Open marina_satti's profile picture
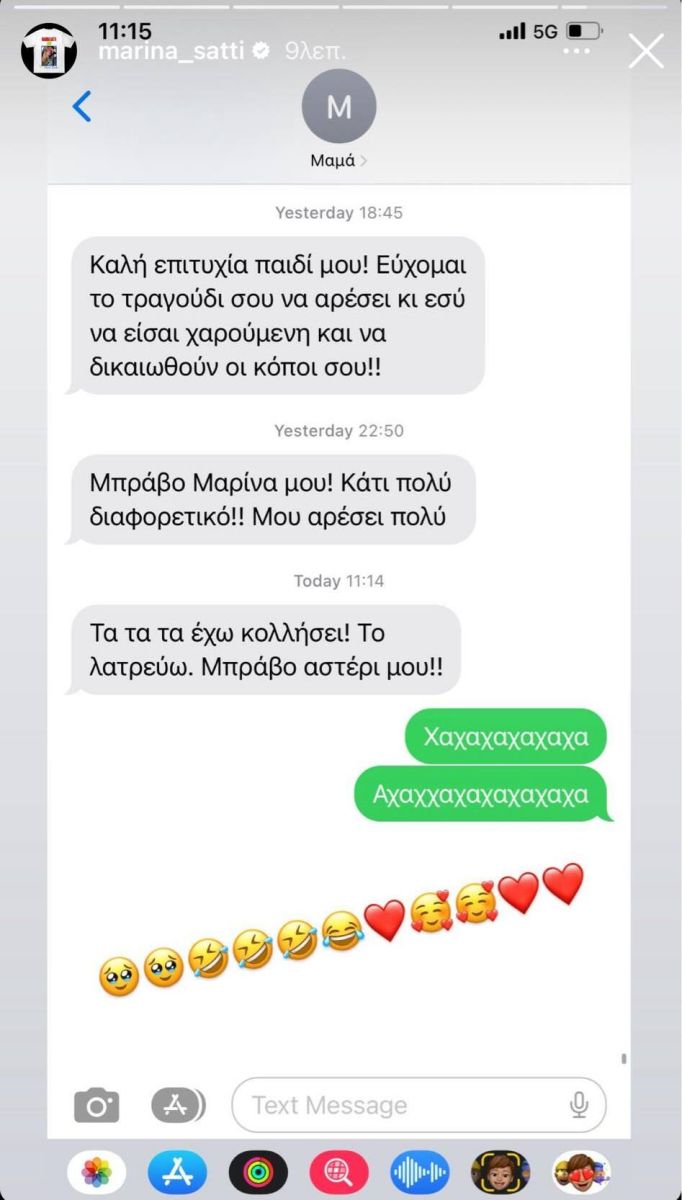Image resolution: width=682 pixels, height=1200 pixels. point(49,51)
